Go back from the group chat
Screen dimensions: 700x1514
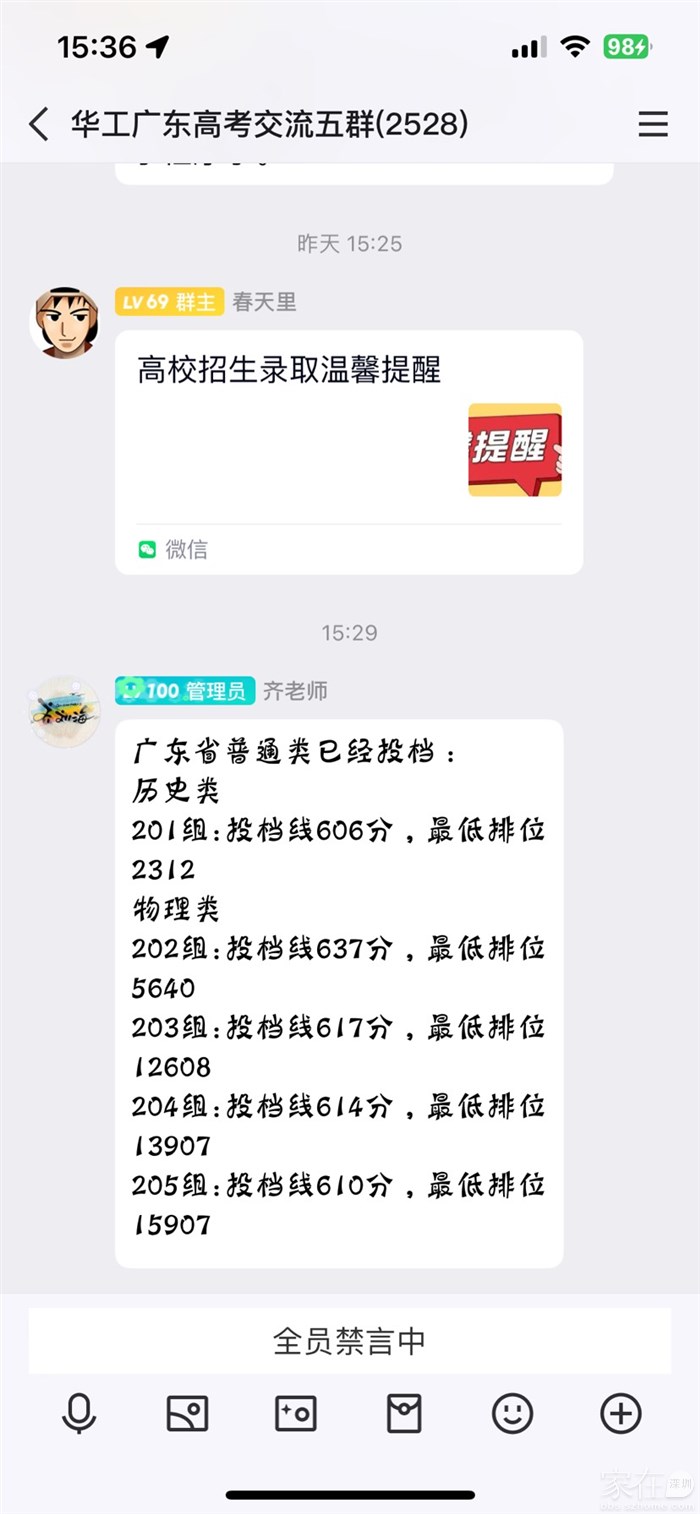click(x=39, y=124)
